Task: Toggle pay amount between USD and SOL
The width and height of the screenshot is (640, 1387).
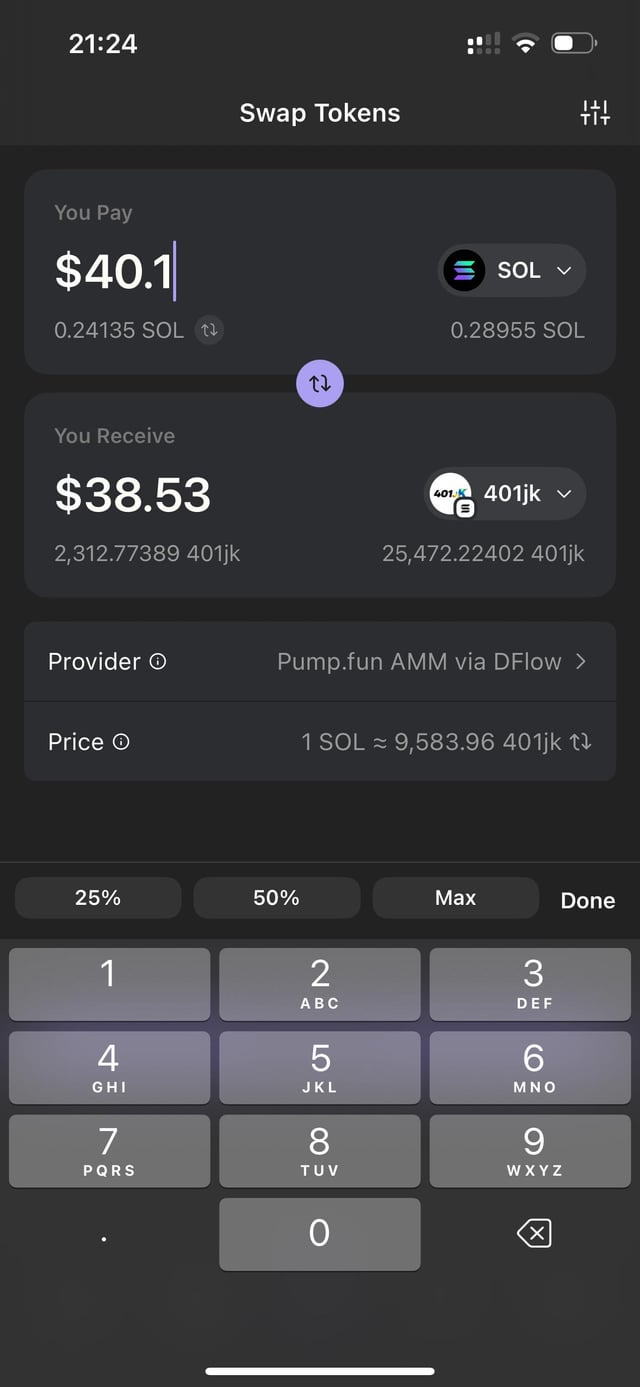Action: [x=209, y=330]
